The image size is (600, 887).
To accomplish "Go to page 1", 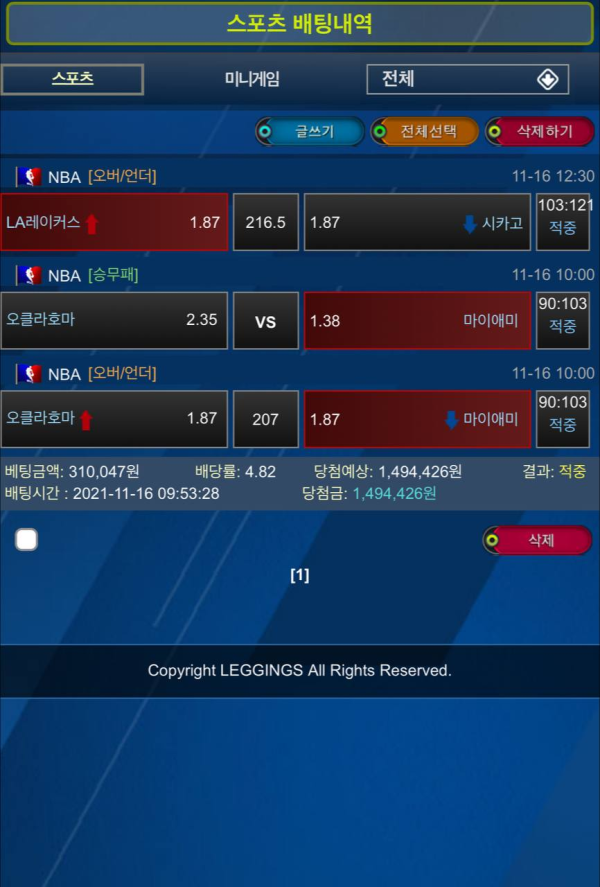I will (299, 575).
